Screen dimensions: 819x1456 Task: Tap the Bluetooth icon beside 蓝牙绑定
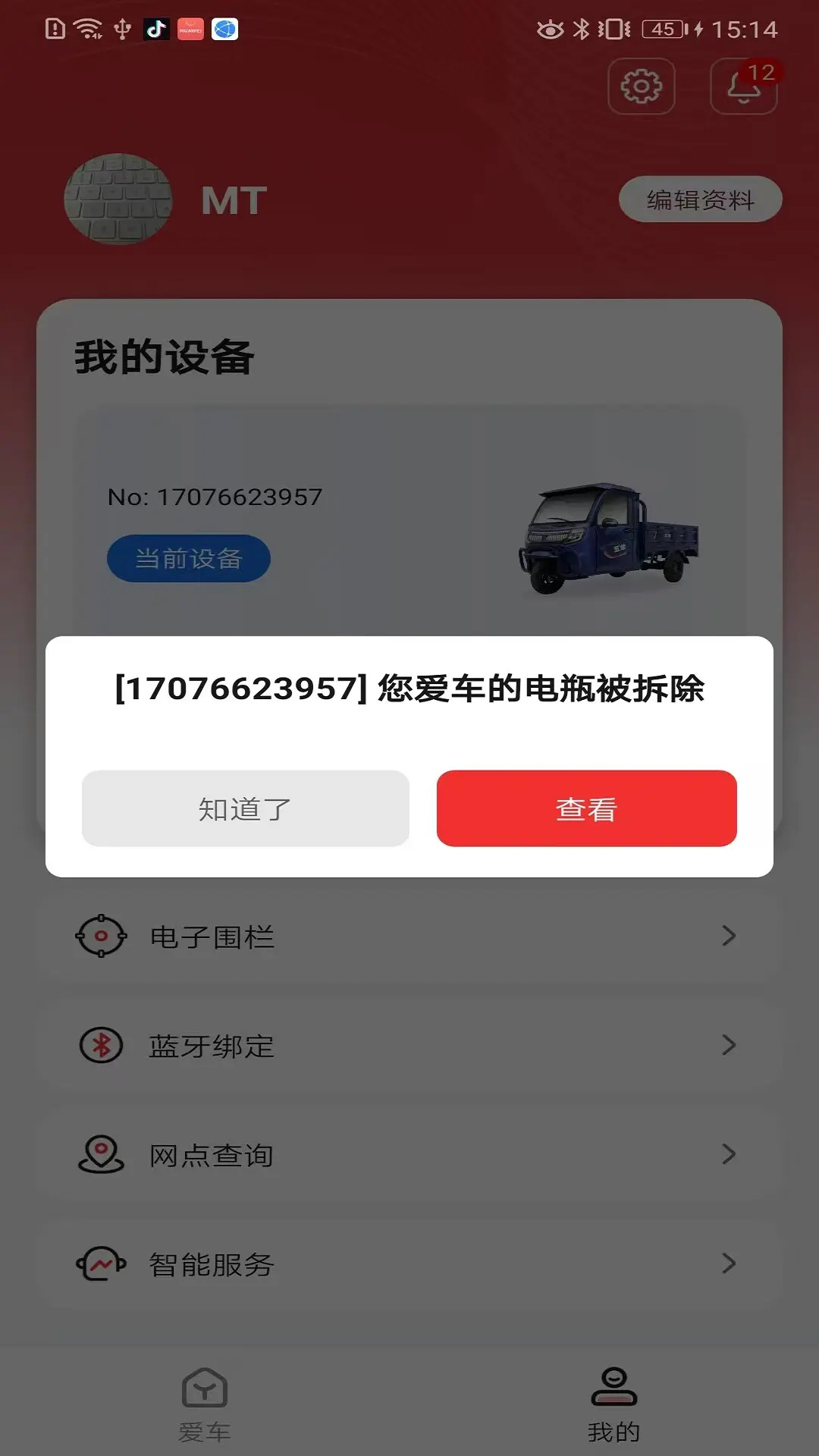[x=99, y=1045]
